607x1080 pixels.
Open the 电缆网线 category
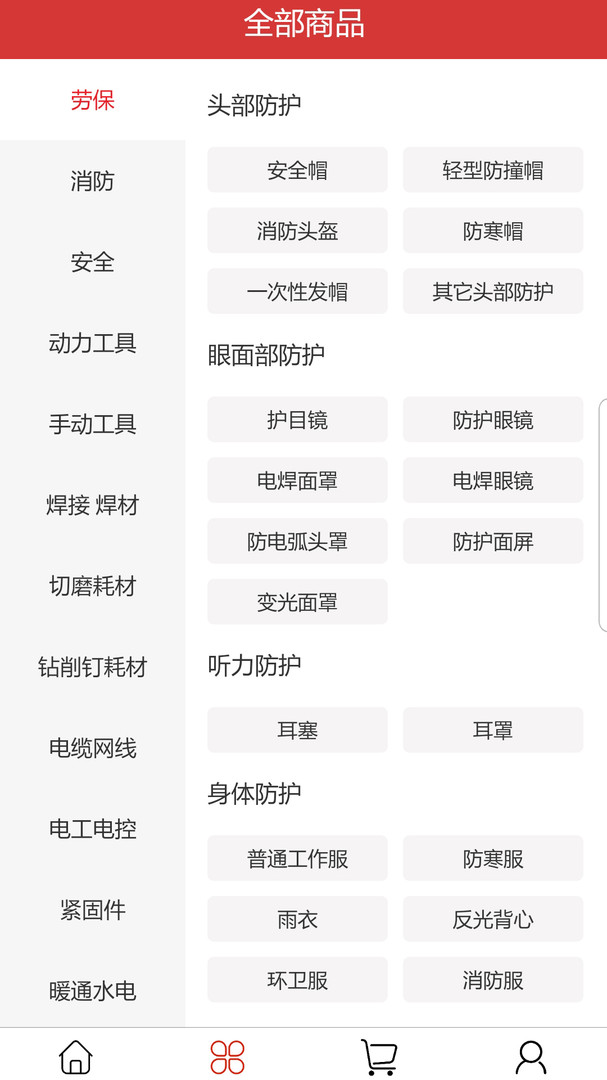tap(92, 748)
